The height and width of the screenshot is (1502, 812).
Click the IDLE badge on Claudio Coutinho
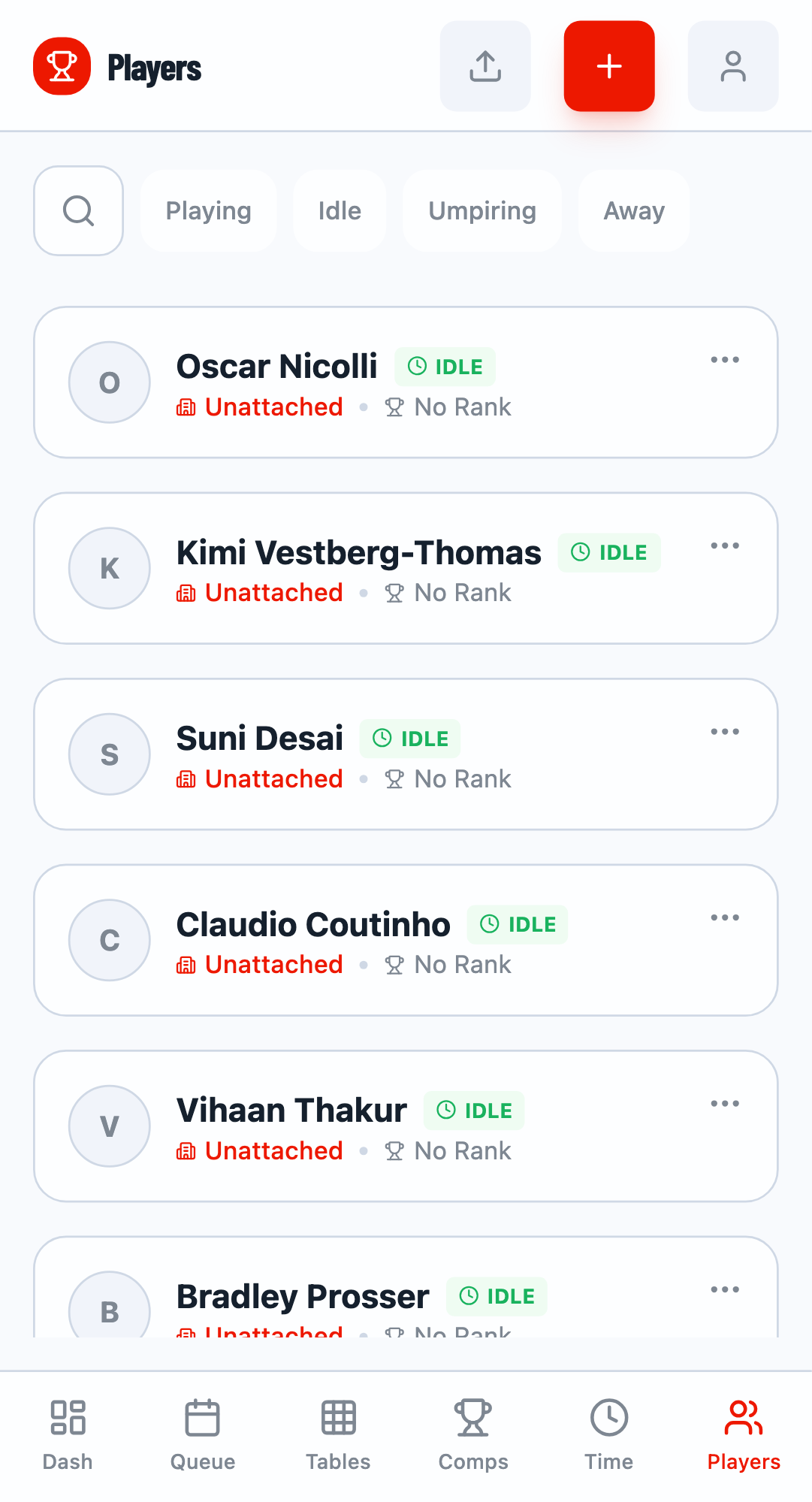point(517,924)
